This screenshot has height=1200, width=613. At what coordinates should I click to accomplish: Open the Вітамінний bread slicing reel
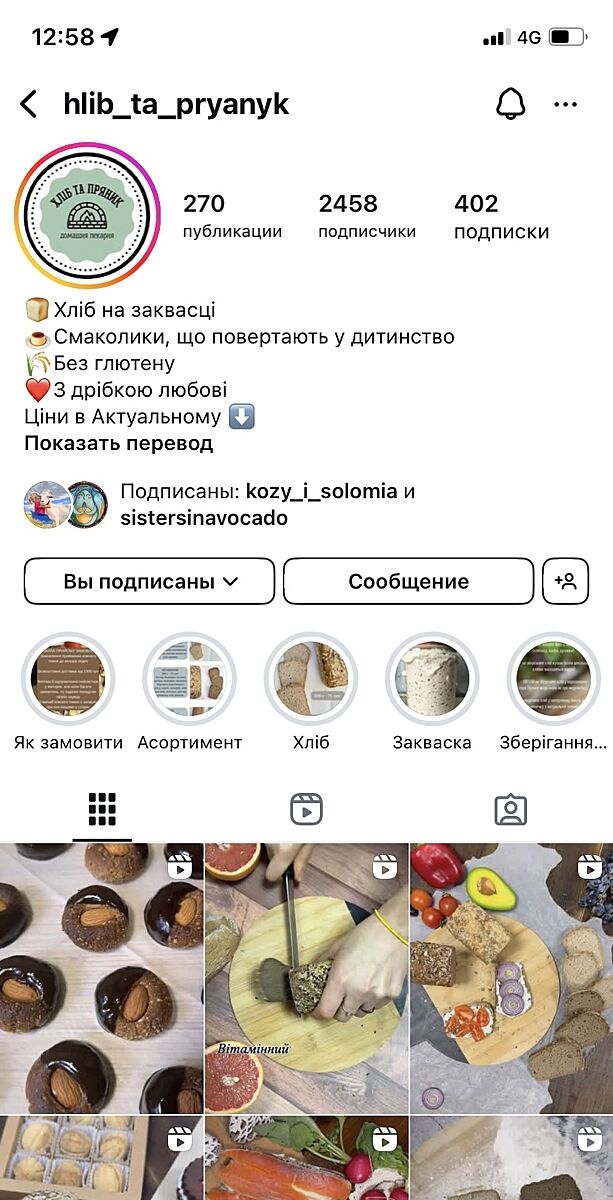point(306,977)
